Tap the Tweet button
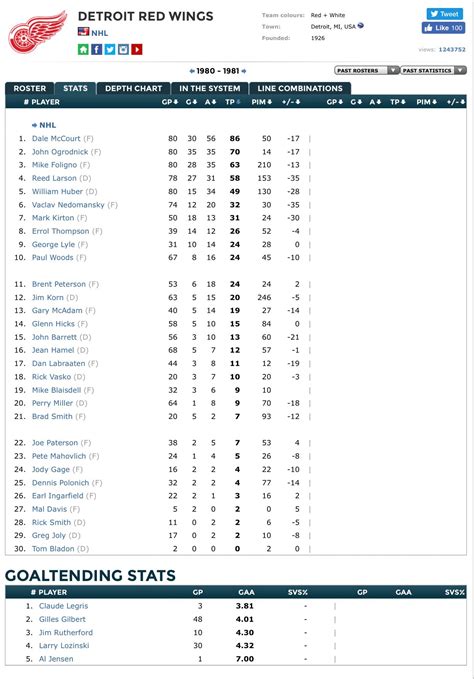The width and height of the screenshot is (474, 679). 445,14
